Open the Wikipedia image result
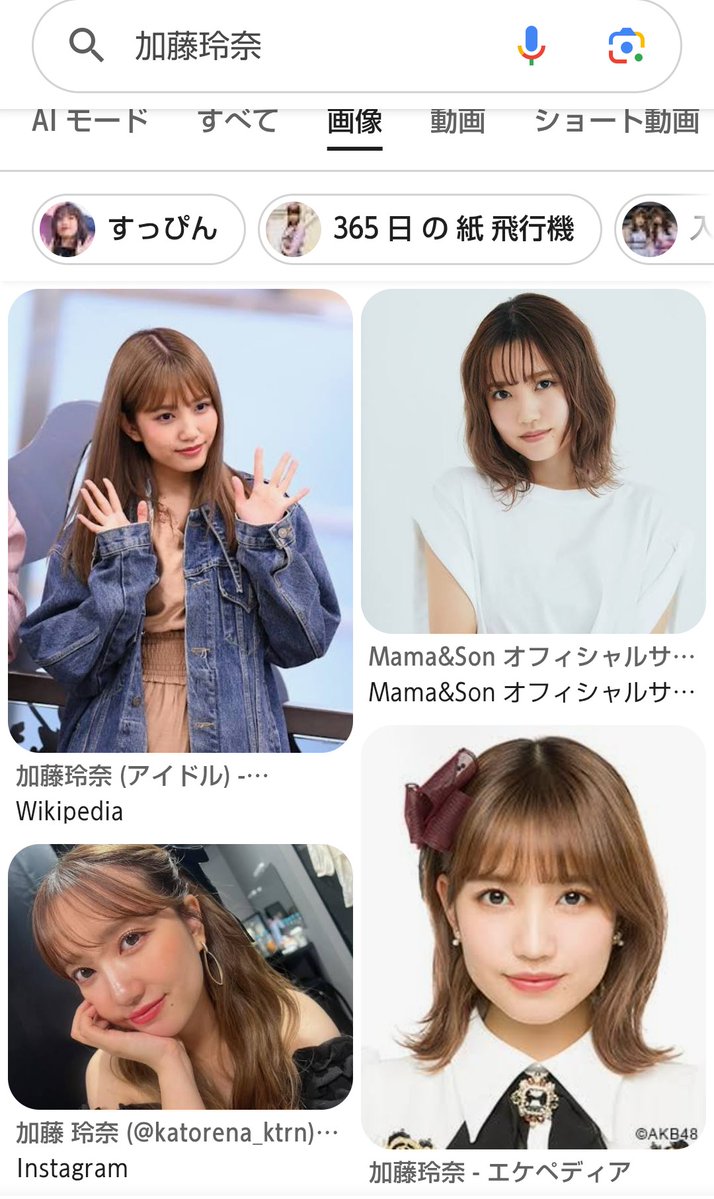 pyautogui.click(x=180, y=521)
